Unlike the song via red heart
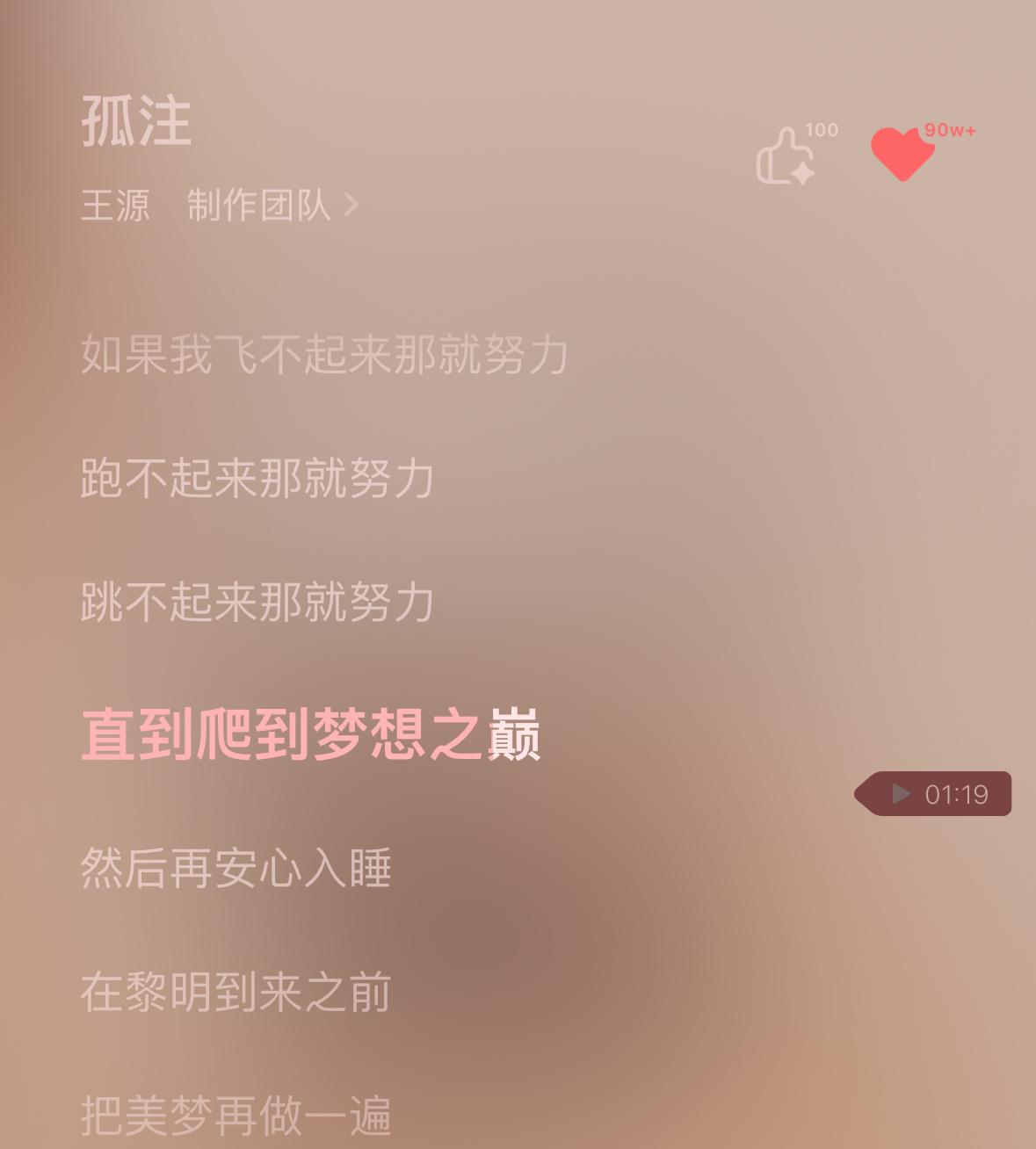Viewport: 1036px width, 1149px height. (902, 154)
